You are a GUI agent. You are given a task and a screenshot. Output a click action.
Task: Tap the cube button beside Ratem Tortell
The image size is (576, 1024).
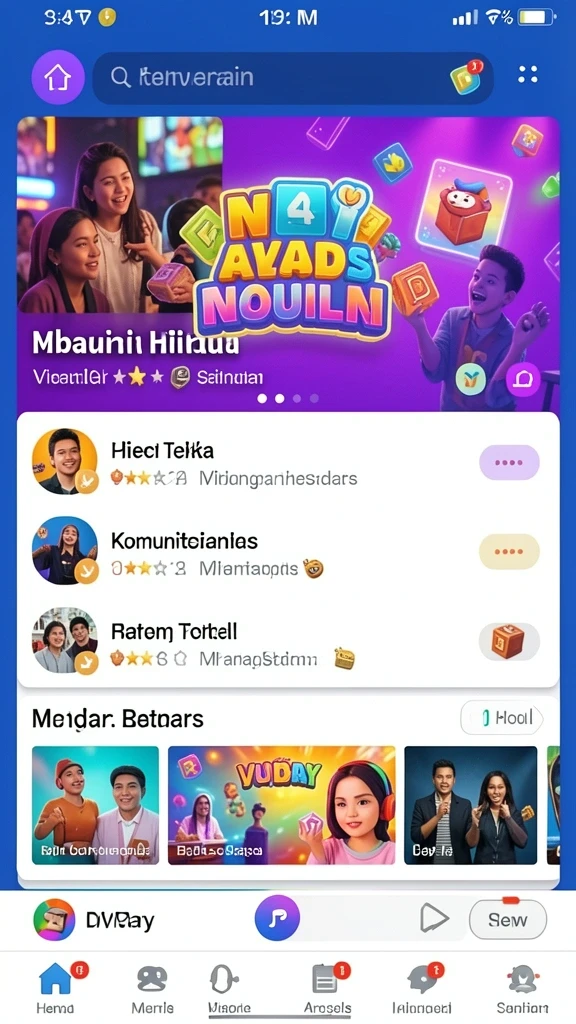tap(509, 641)
